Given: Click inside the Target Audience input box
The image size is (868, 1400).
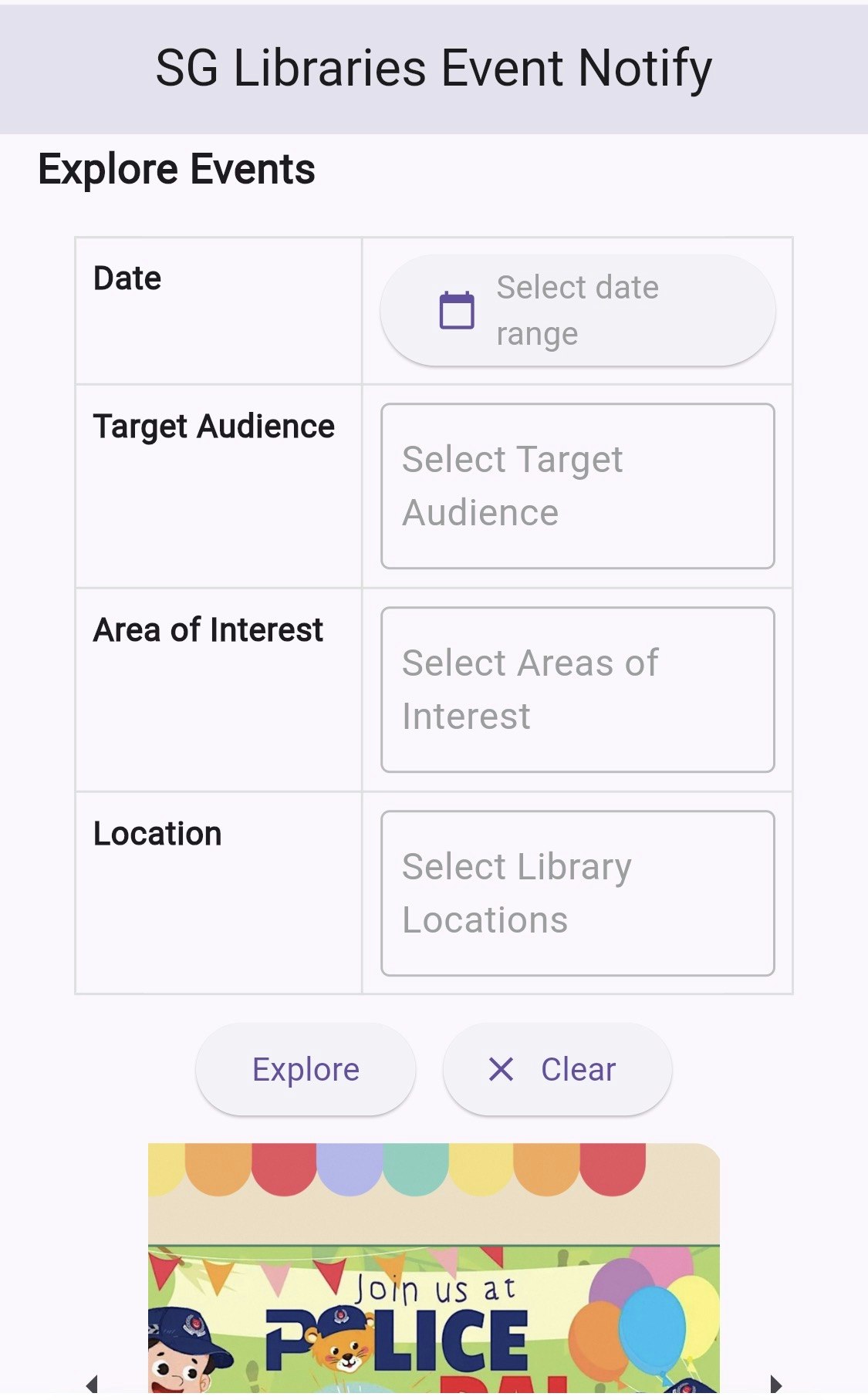Looking at the screenshot, I should (x=577, y=484).
